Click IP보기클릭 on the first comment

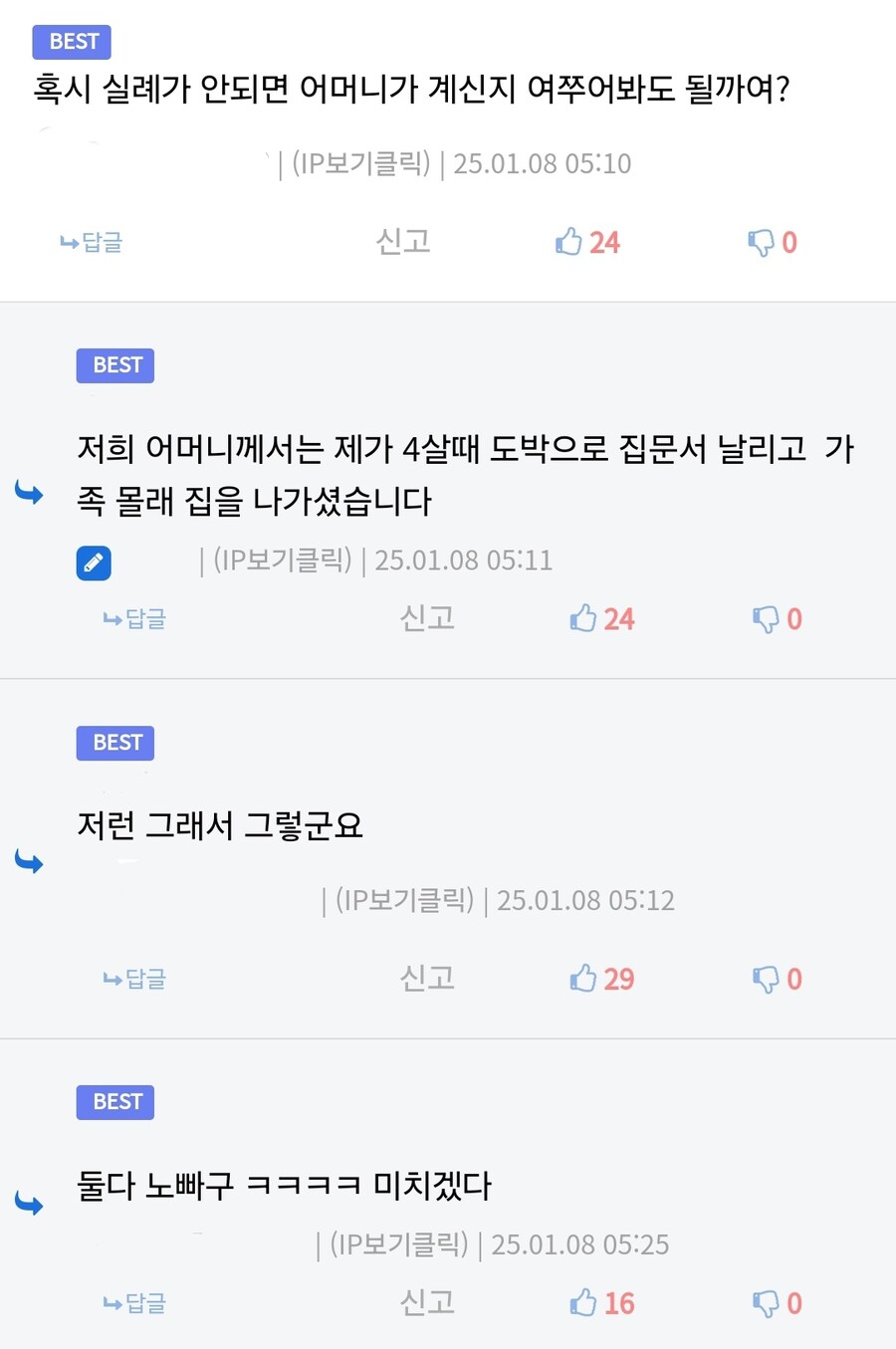coord(360,162)
